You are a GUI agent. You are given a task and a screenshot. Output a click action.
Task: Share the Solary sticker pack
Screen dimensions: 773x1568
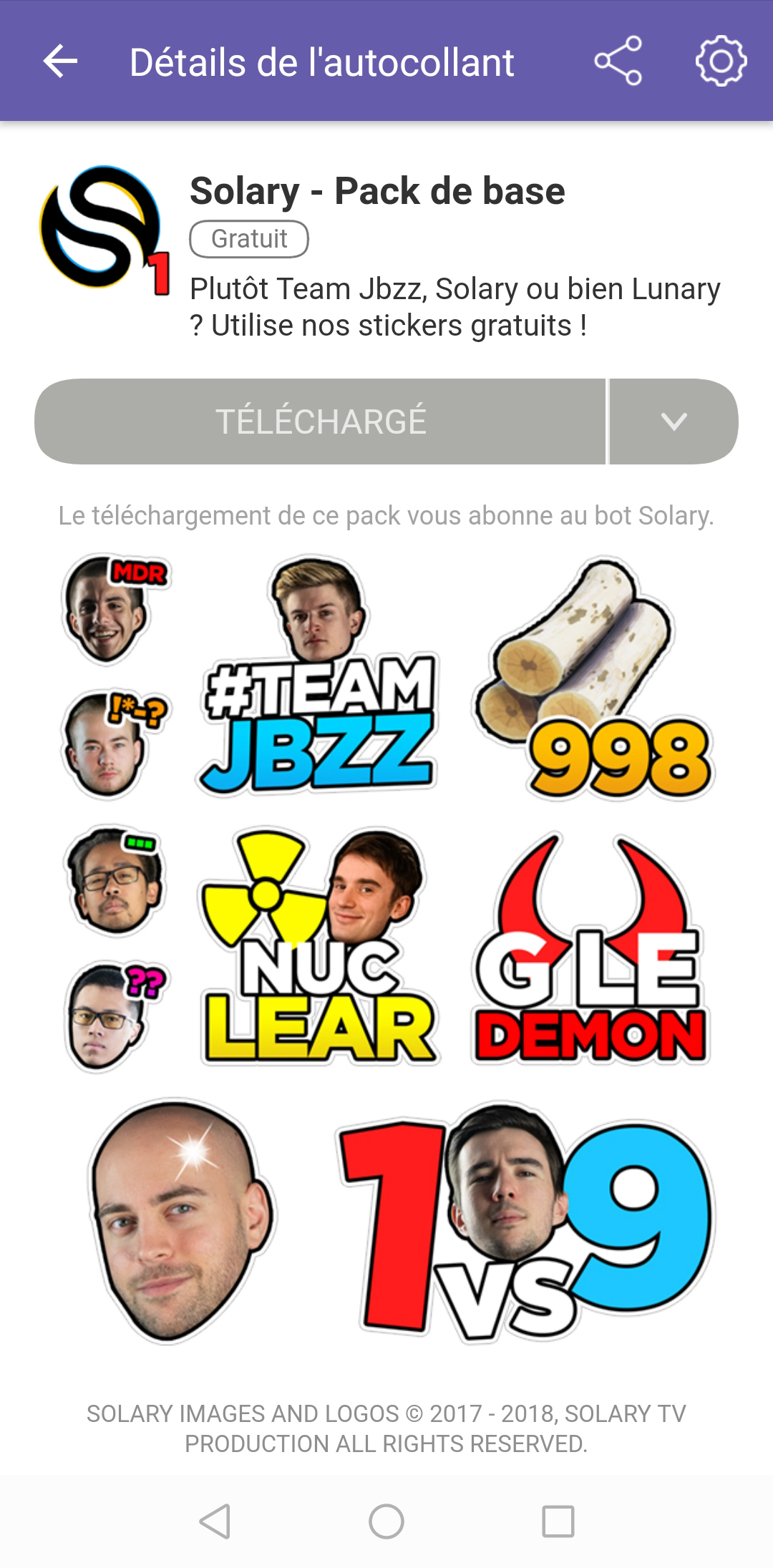[x=618, y=62]
